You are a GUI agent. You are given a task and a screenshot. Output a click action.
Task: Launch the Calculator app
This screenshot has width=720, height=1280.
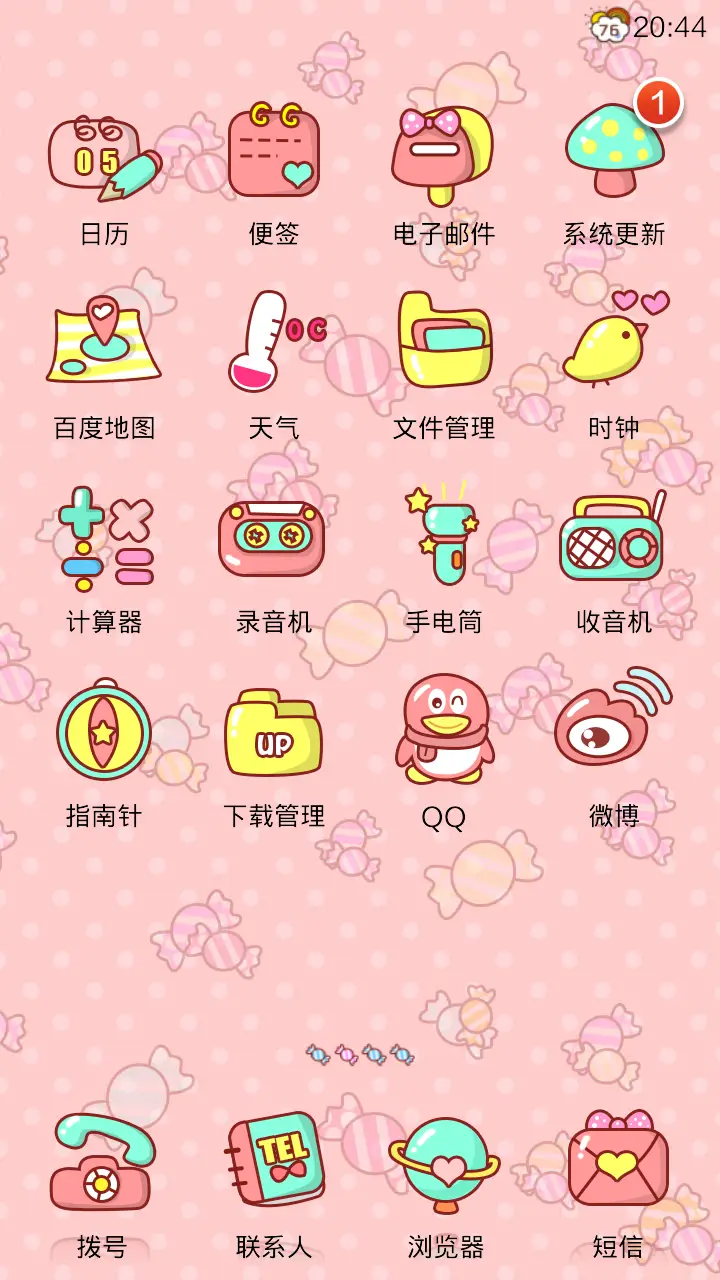coord(104,540)
